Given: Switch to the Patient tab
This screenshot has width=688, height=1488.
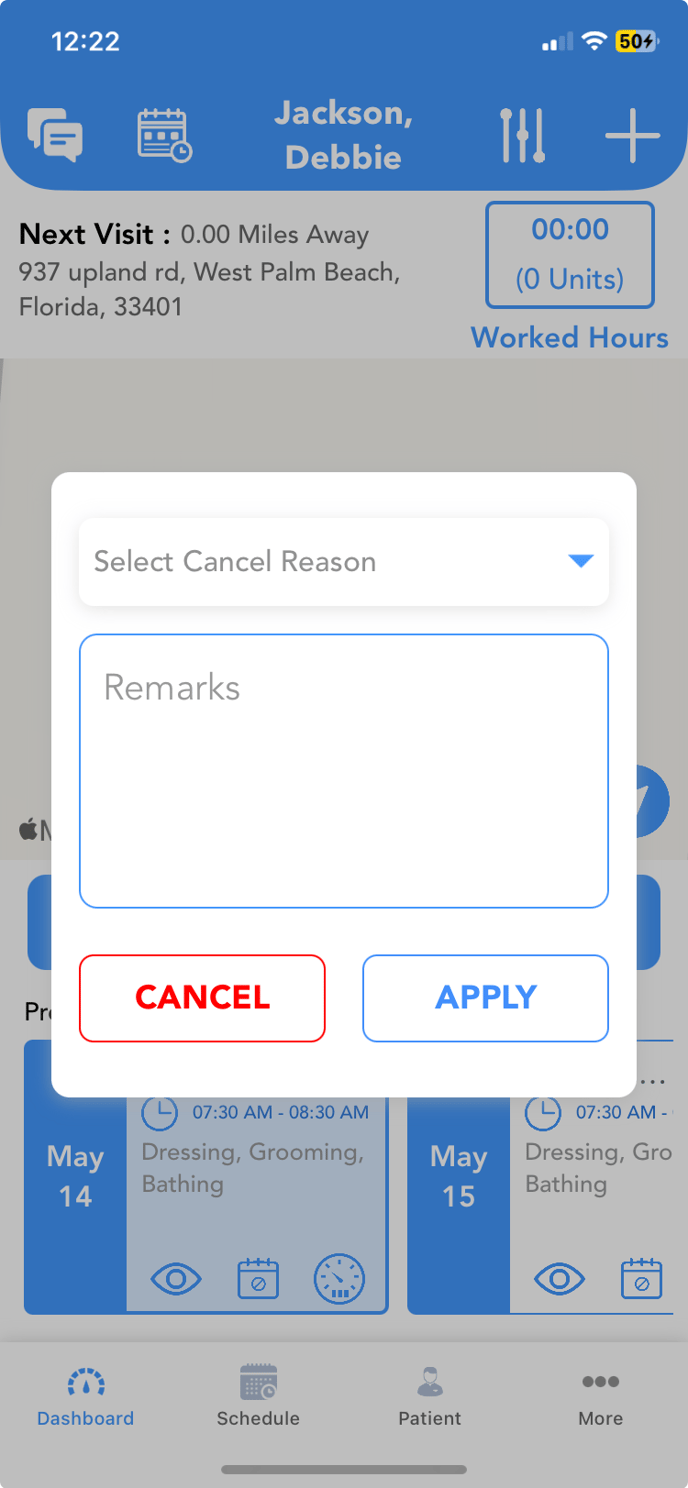Looking at the screenshot, I should click(430, 1397).
